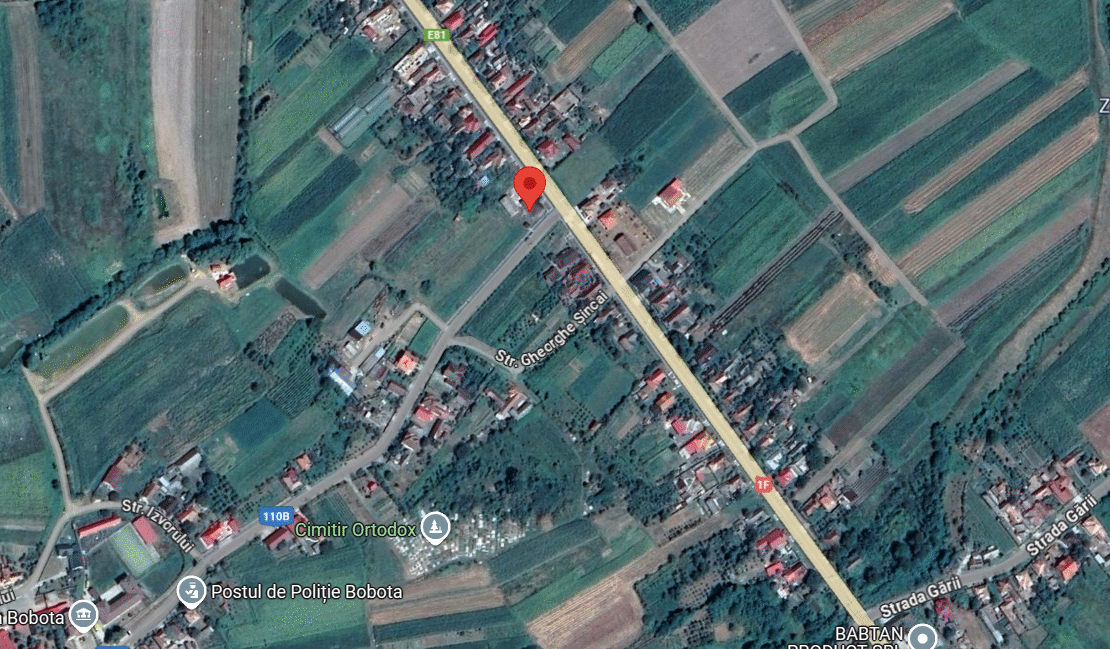The height and width of the screenshot is (649, 1110).
Task: Select the BABTAN PRODUCT SRL marker
Action: tap(923, 636)
